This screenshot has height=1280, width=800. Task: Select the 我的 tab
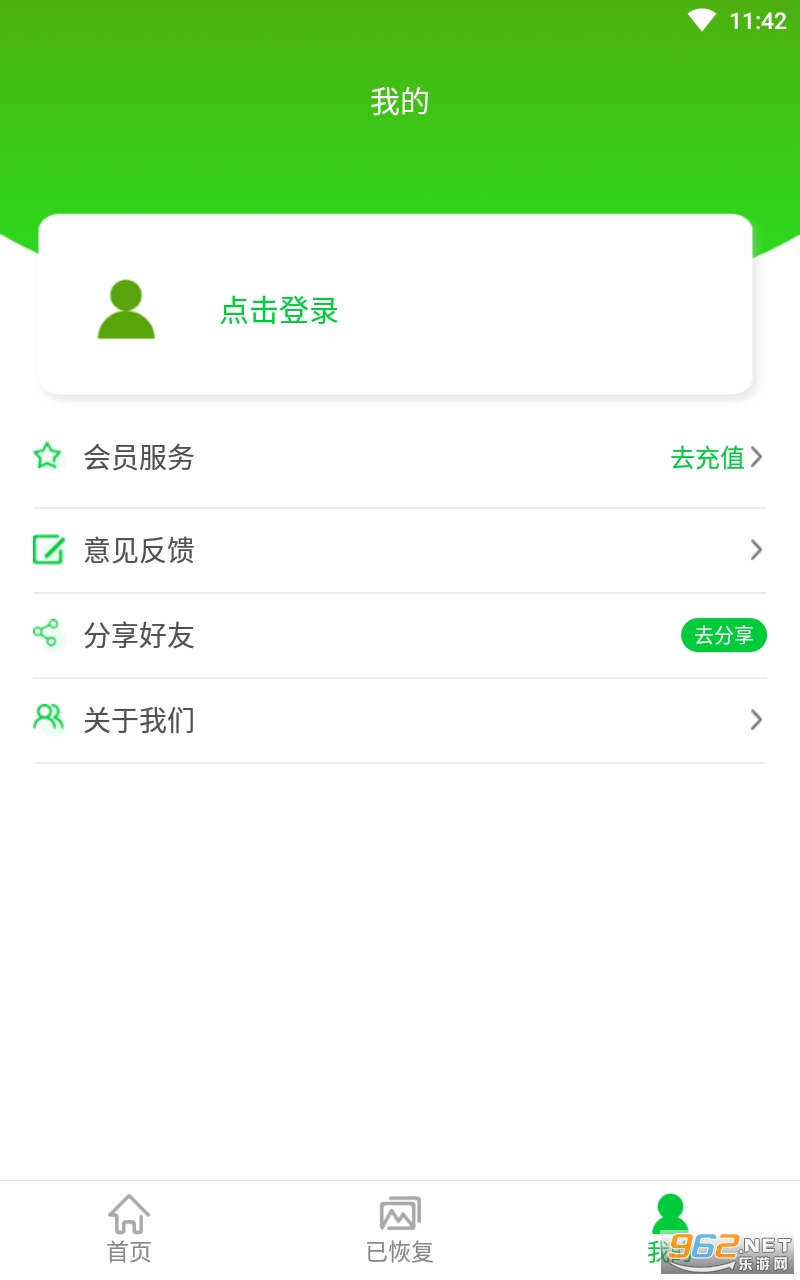tap(668, 1228)
